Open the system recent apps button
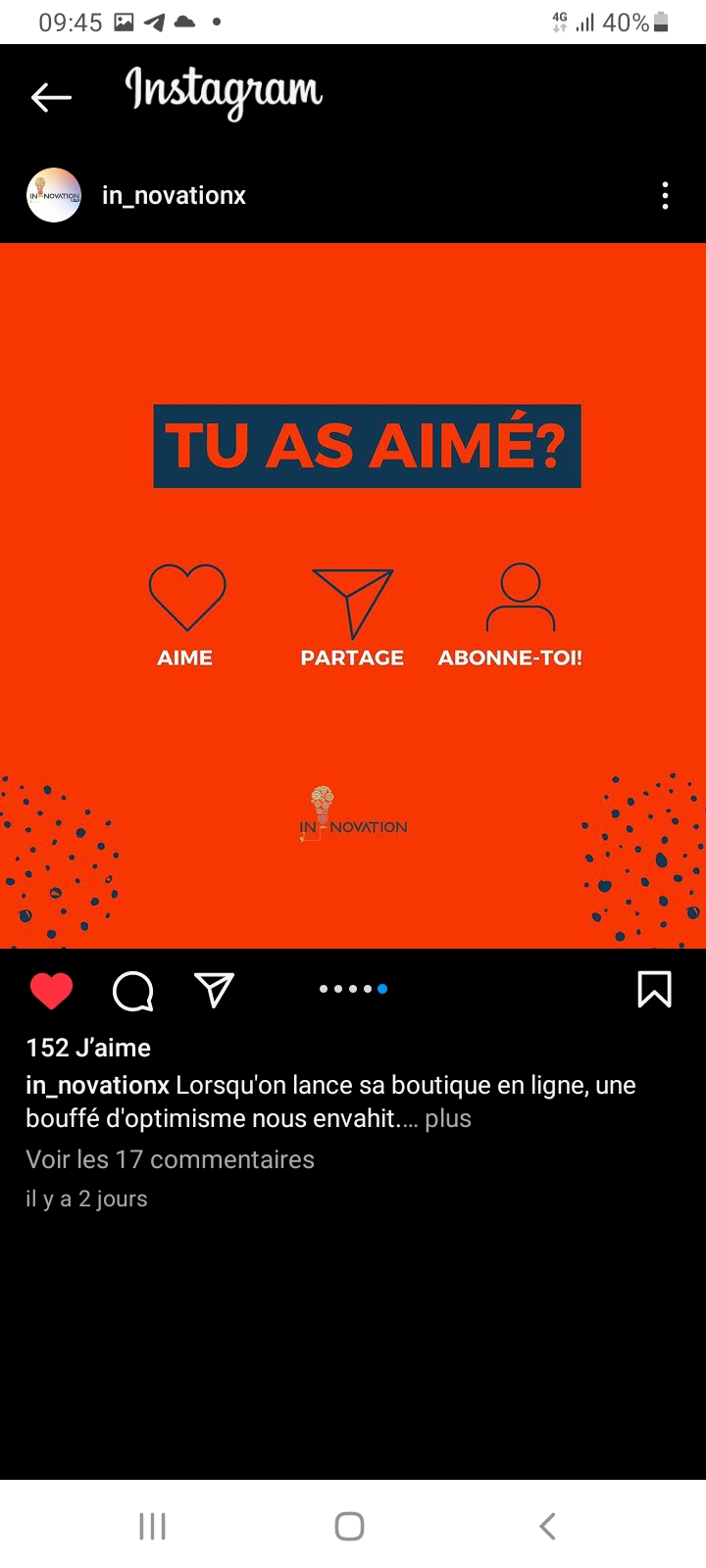This screenshot has width=706, height=1568. (152, 1526)
